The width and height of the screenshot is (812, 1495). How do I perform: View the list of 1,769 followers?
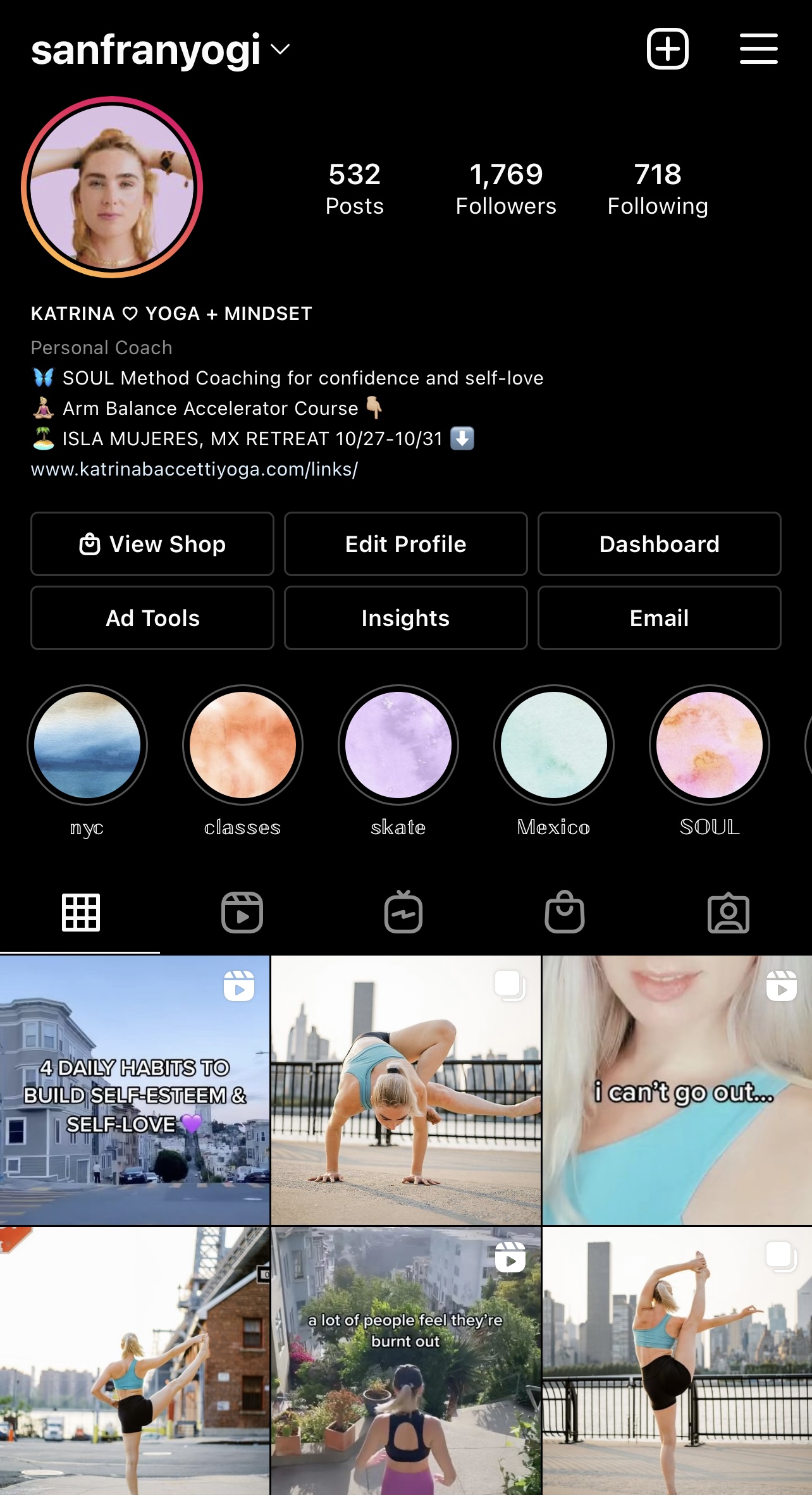click(x=506, y=188)
